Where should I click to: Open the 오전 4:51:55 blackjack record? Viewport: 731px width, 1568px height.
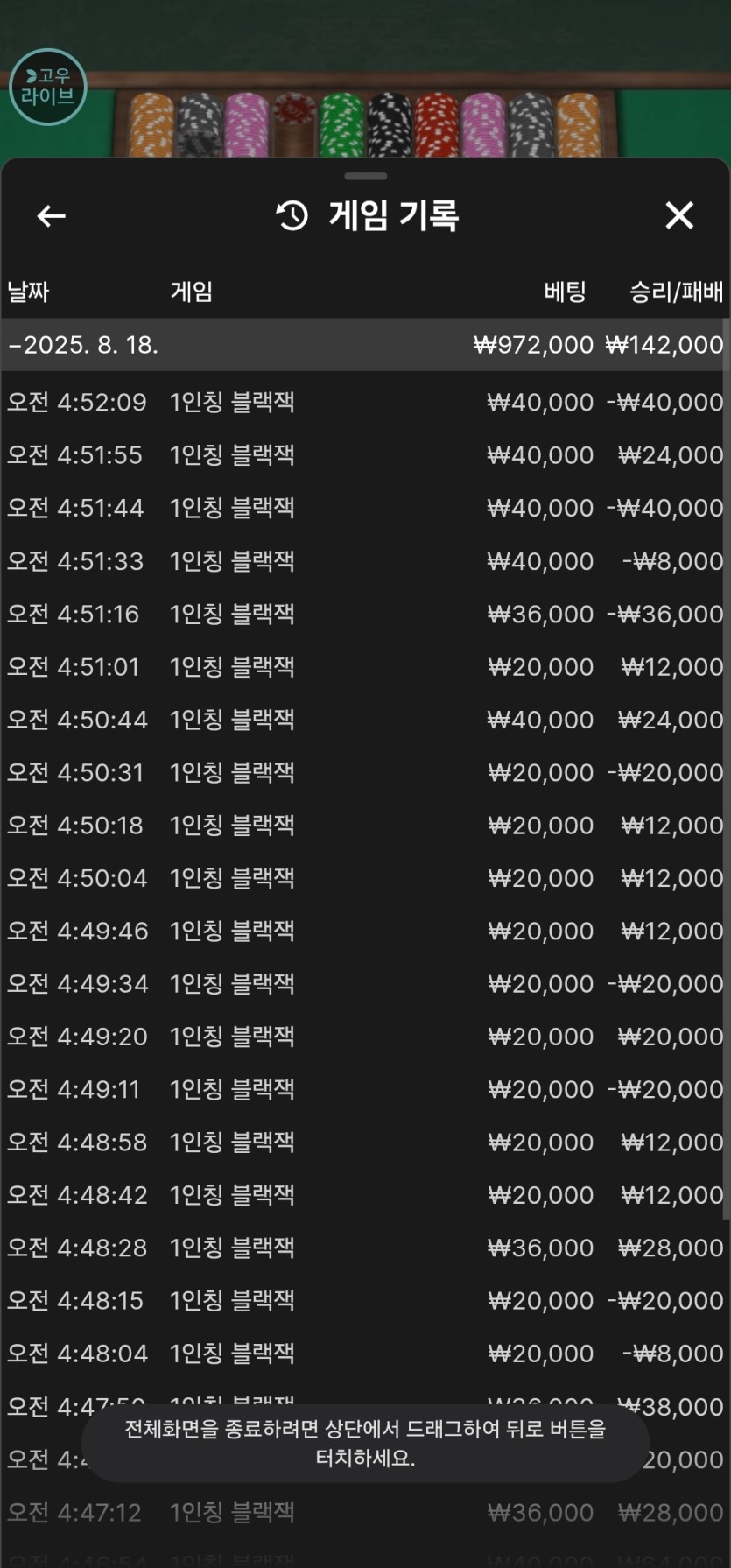364,455
